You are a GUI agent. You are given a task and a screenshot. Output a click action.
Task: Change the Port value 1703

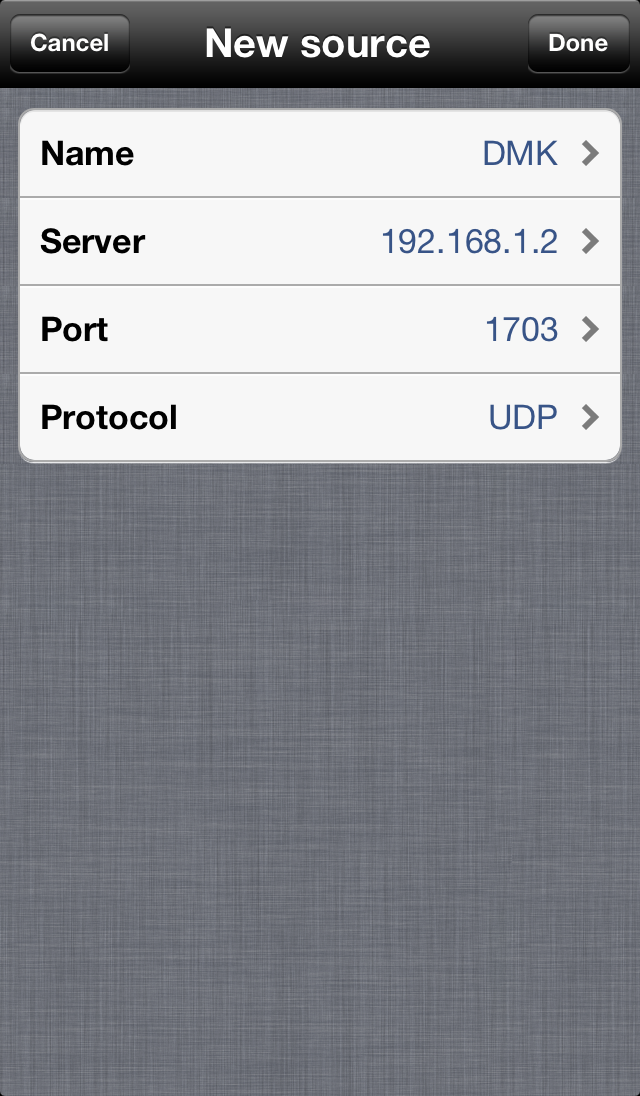pyautogui.click(x=320, y=329)
